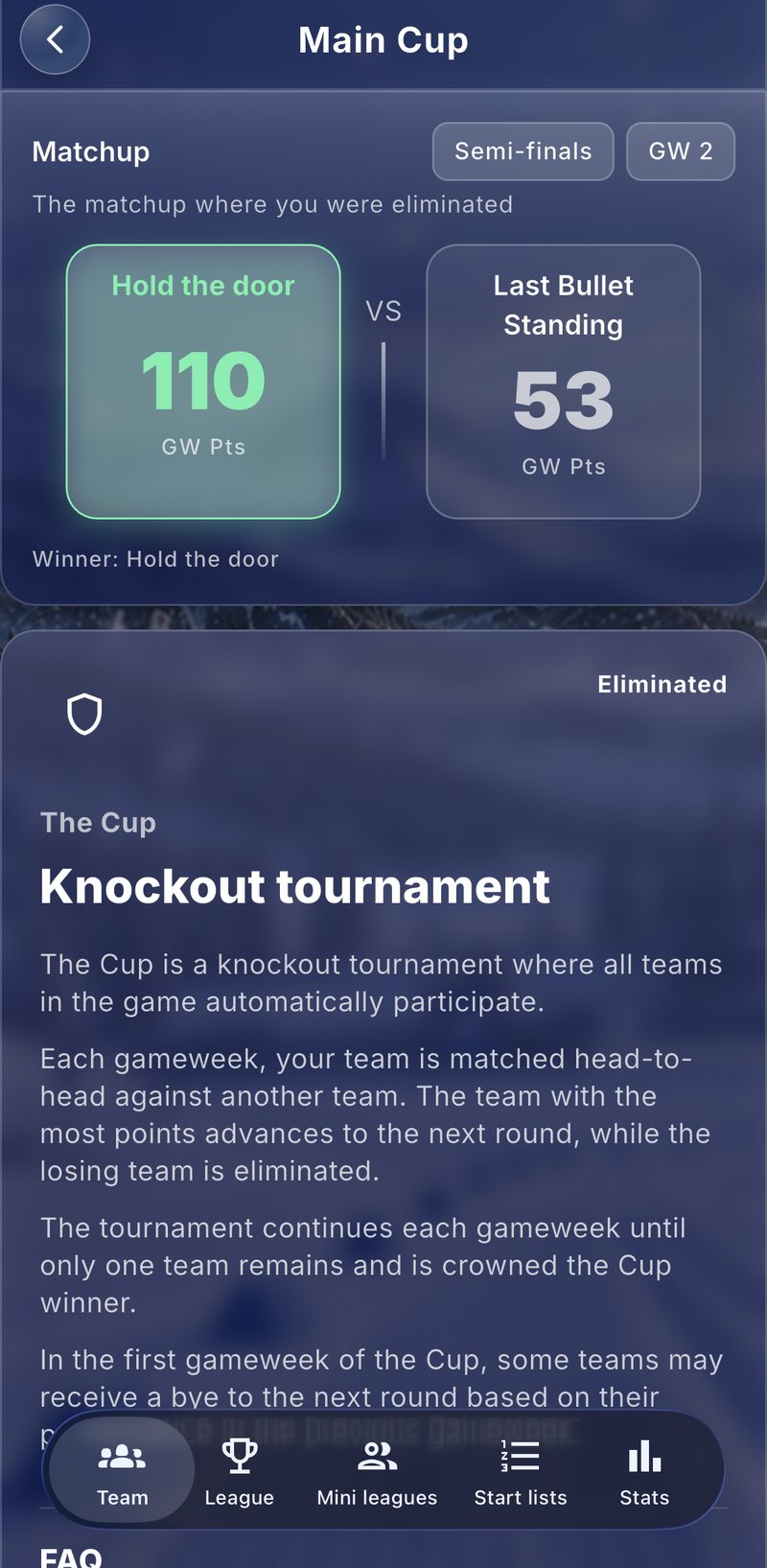Open the Start lists tab
This screenshot has width=767, height=1568.
(521, 1470)
